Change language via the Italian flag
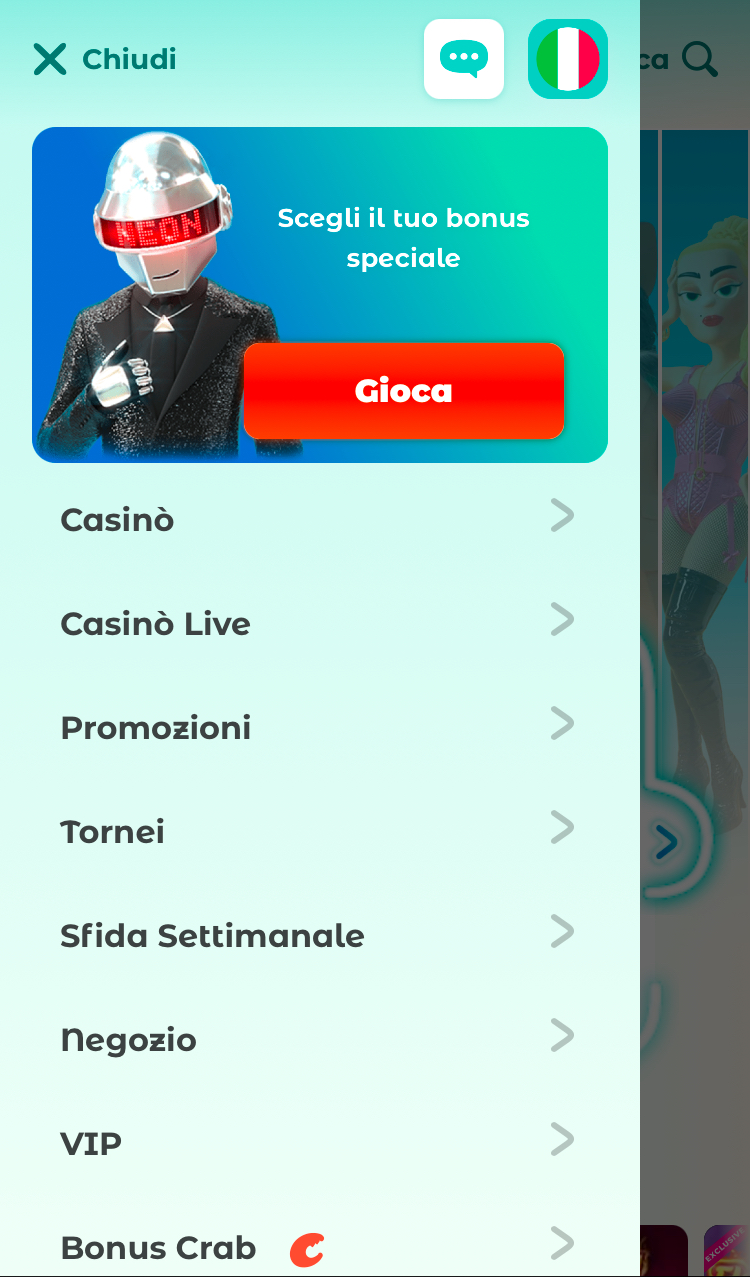The image size is (750, 1277). (567, 59)
